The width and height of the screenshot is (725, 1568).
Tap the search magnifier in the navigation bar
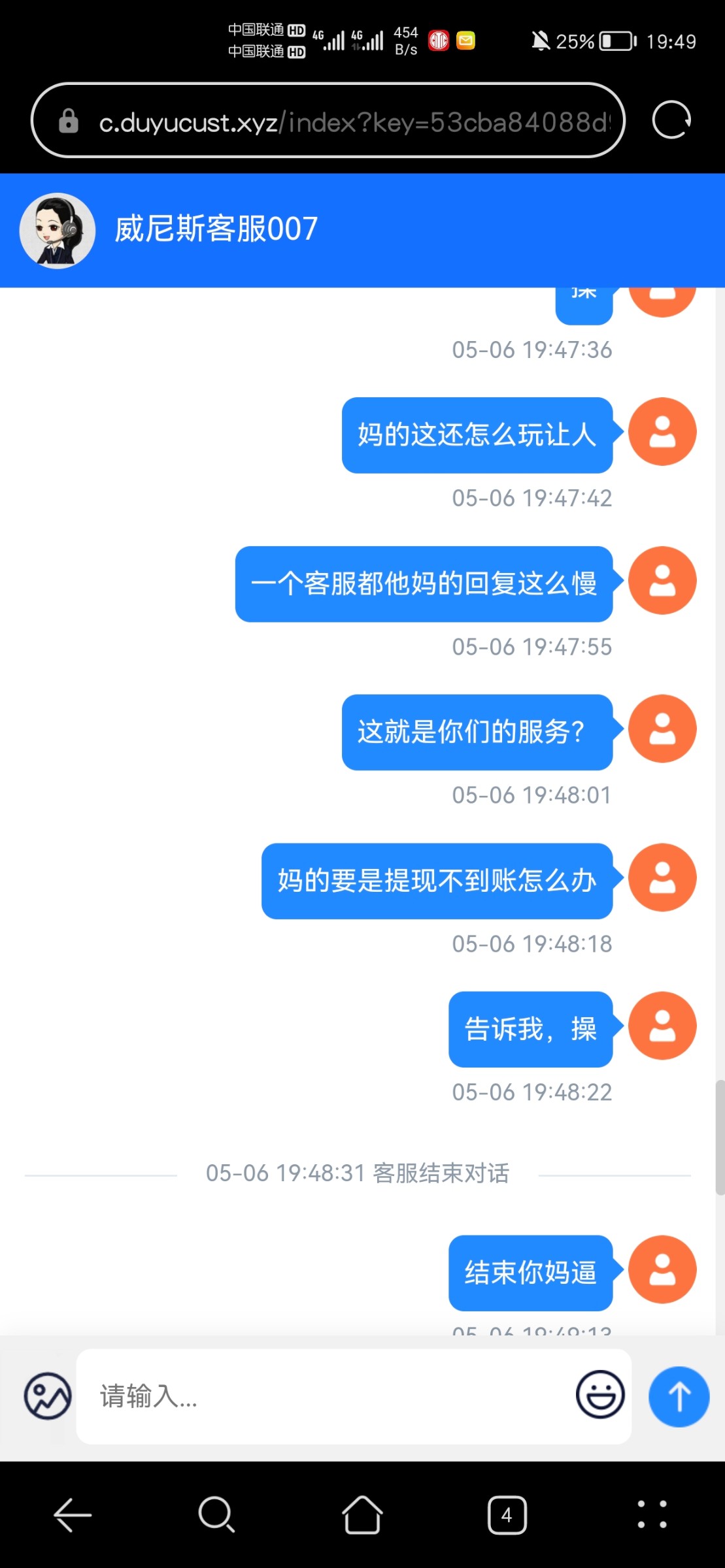tap(217, 1514)
